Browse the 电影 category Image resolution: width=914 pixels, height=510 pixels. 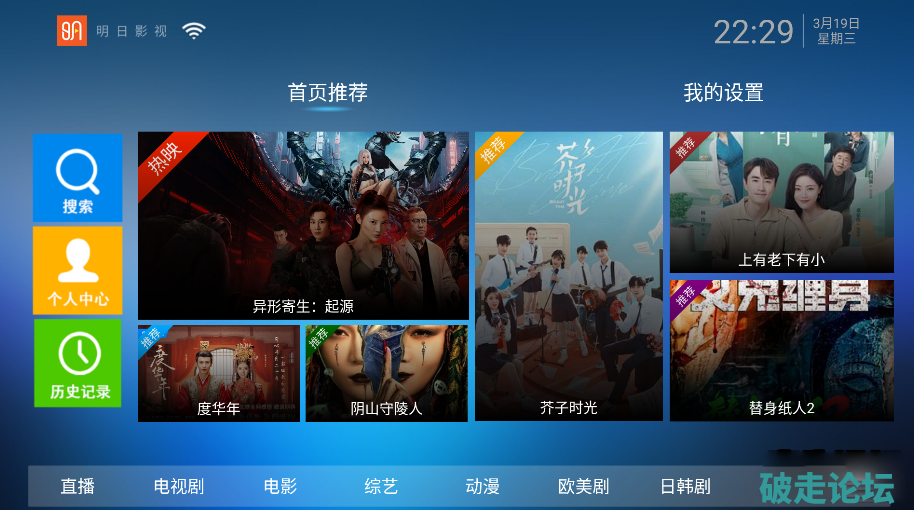click(x=280, y=487)
